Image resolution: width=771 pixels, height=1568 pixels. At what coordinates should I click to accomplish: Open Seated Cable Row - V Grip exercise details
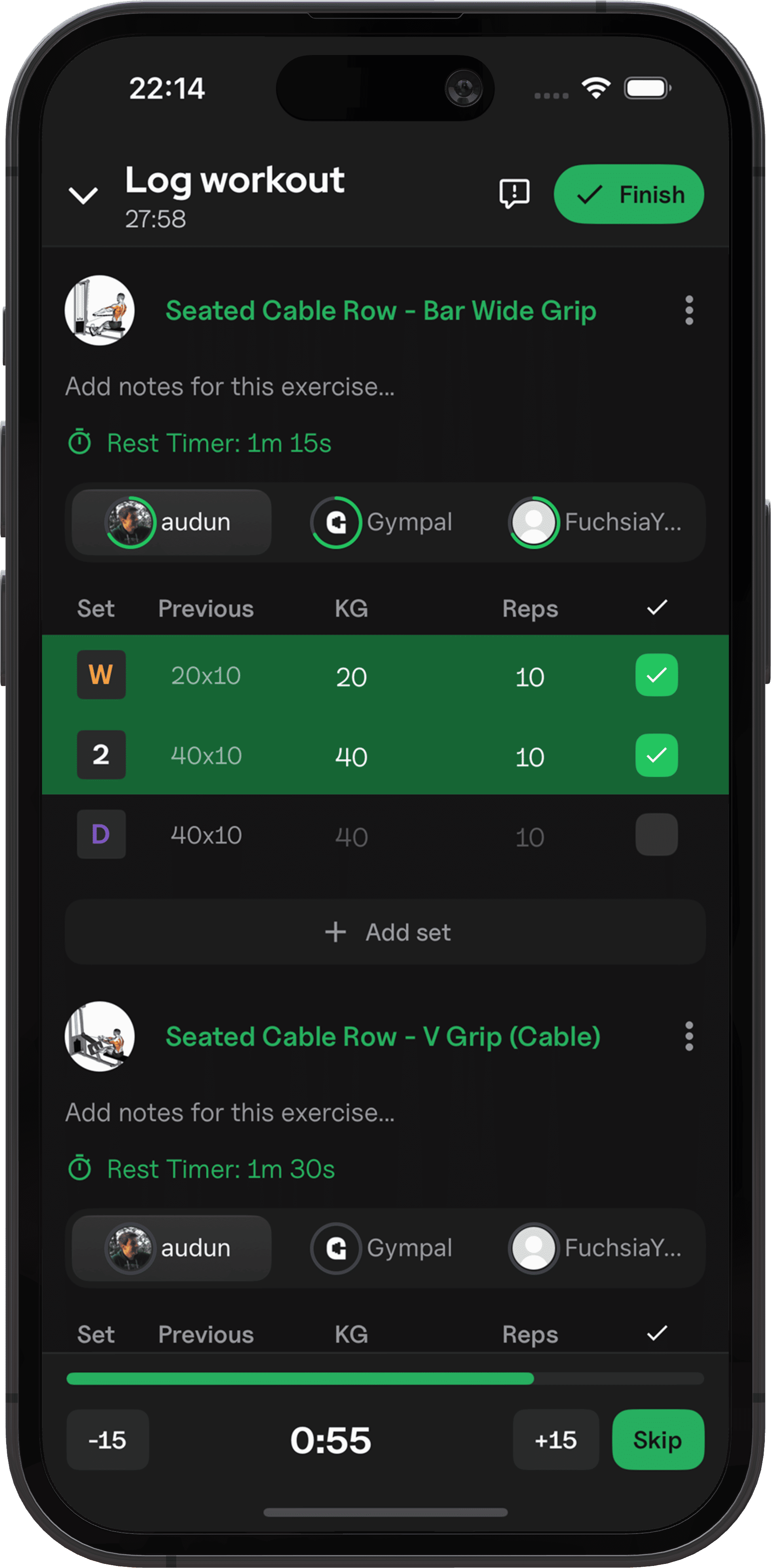[383, 1037]
